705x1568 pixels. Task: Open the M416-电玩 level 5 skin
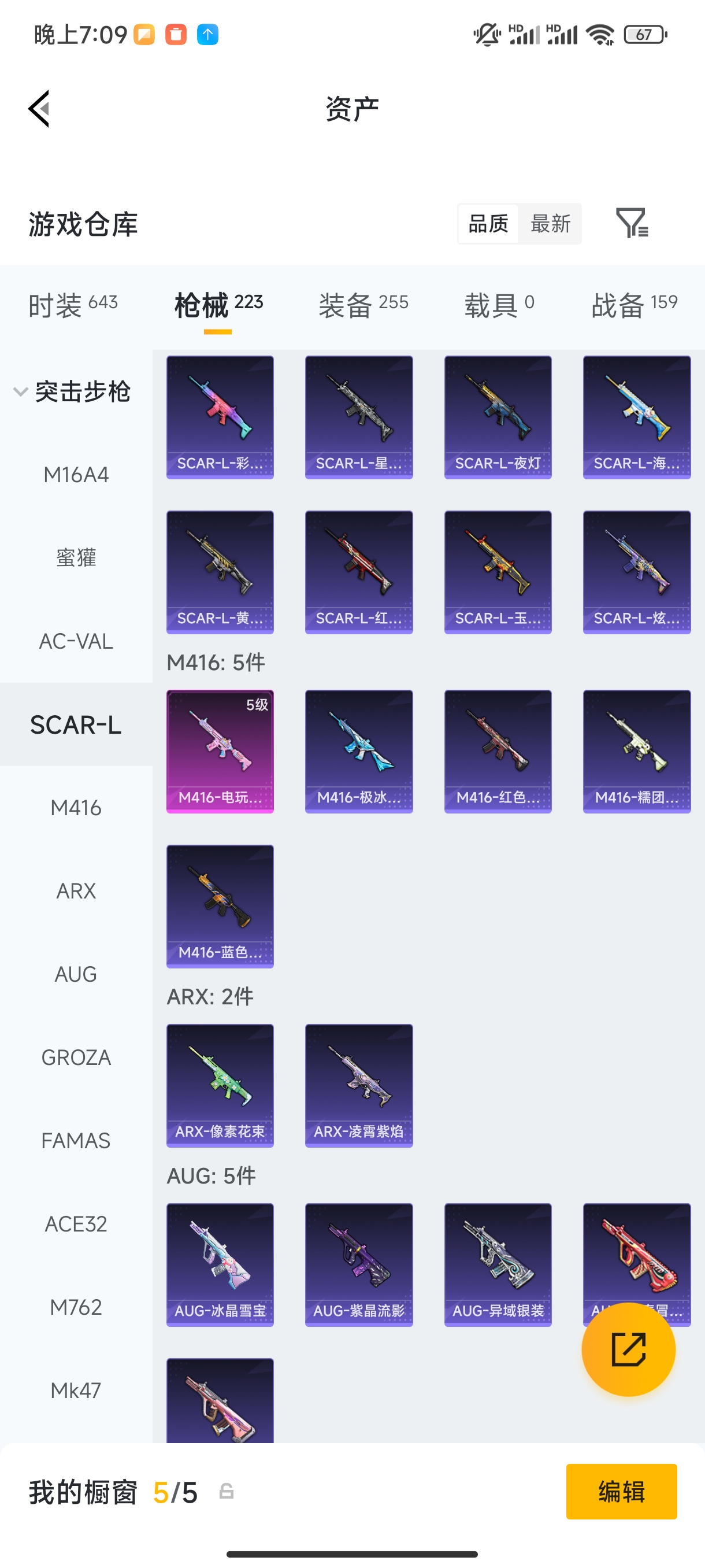(220, 751)
